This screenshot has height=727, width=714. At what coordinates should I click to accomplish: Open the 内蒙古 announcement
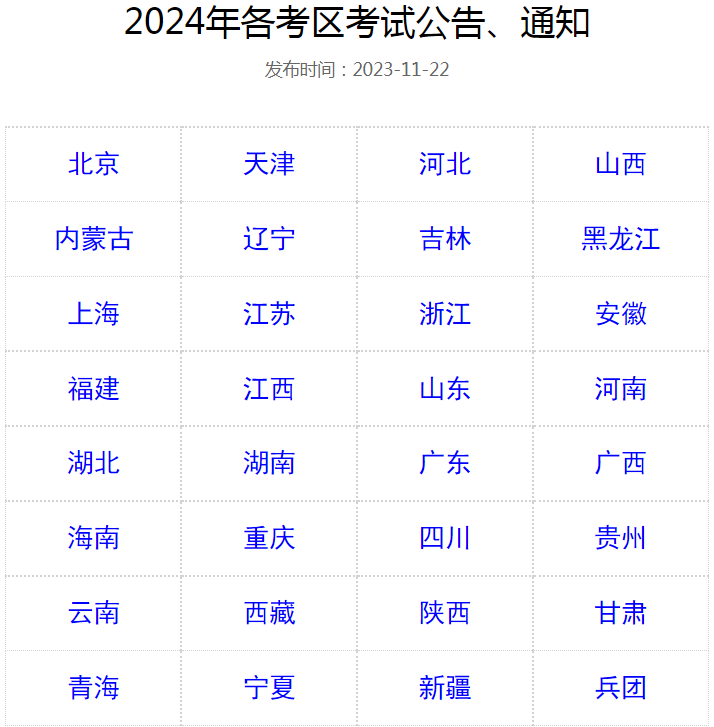[93, 239]
